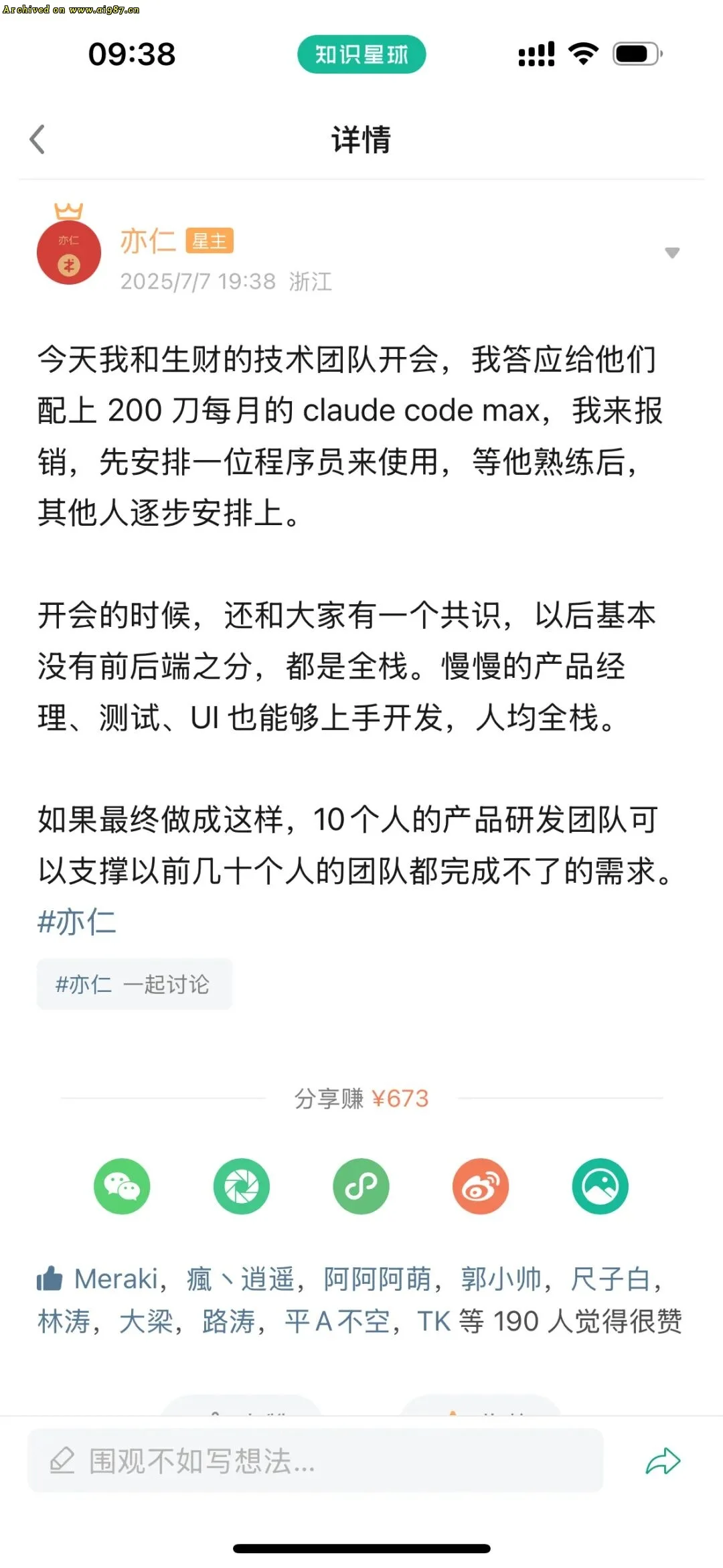
Task: Tap the 围观不如写想法 comment field
Action: coord(315,1460)
